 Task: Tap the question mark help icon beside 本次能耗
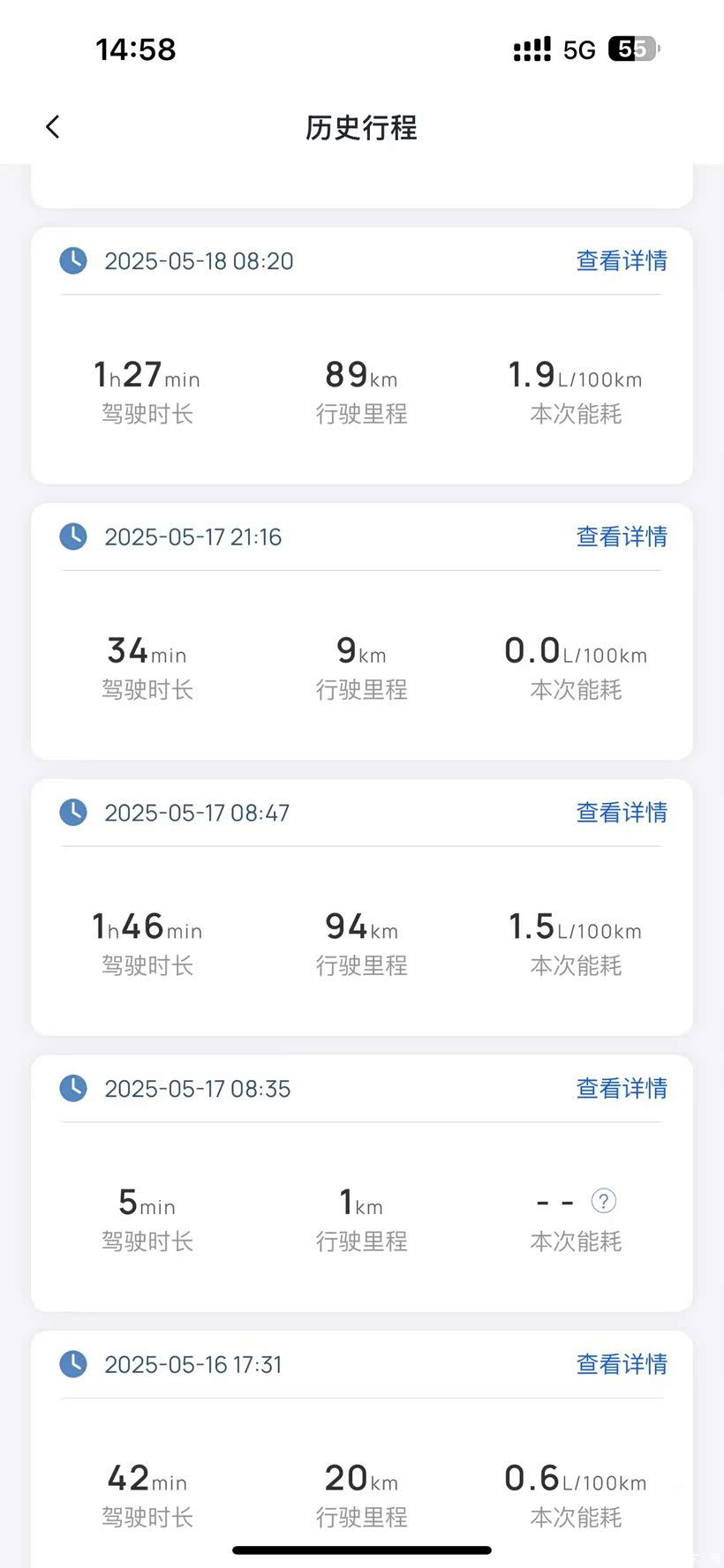click(604, 1201)
